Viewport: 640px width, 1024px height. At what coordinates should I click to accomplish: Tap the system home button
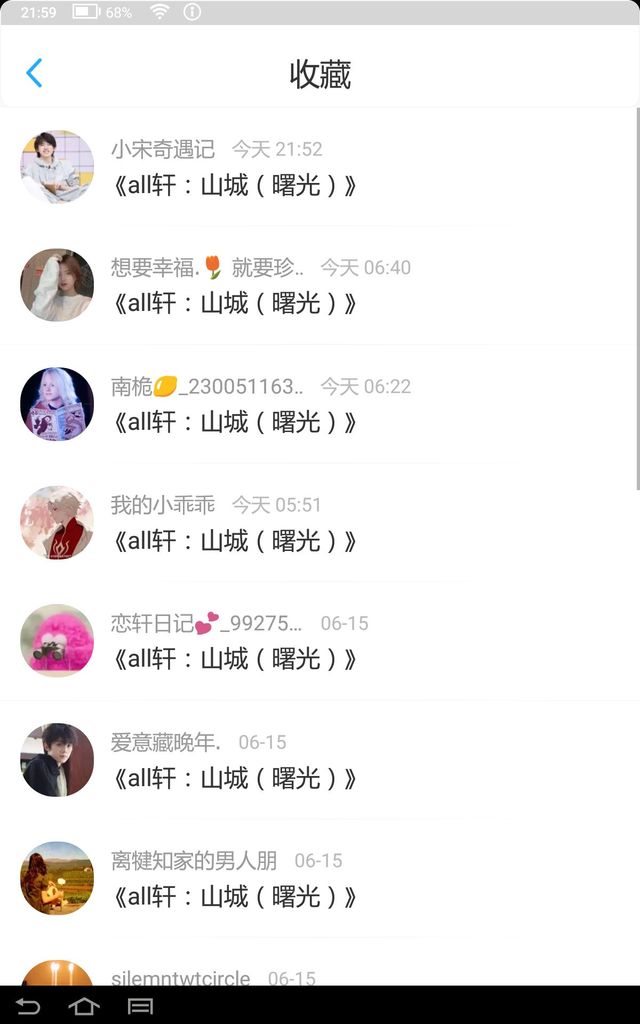[84, 1006]
